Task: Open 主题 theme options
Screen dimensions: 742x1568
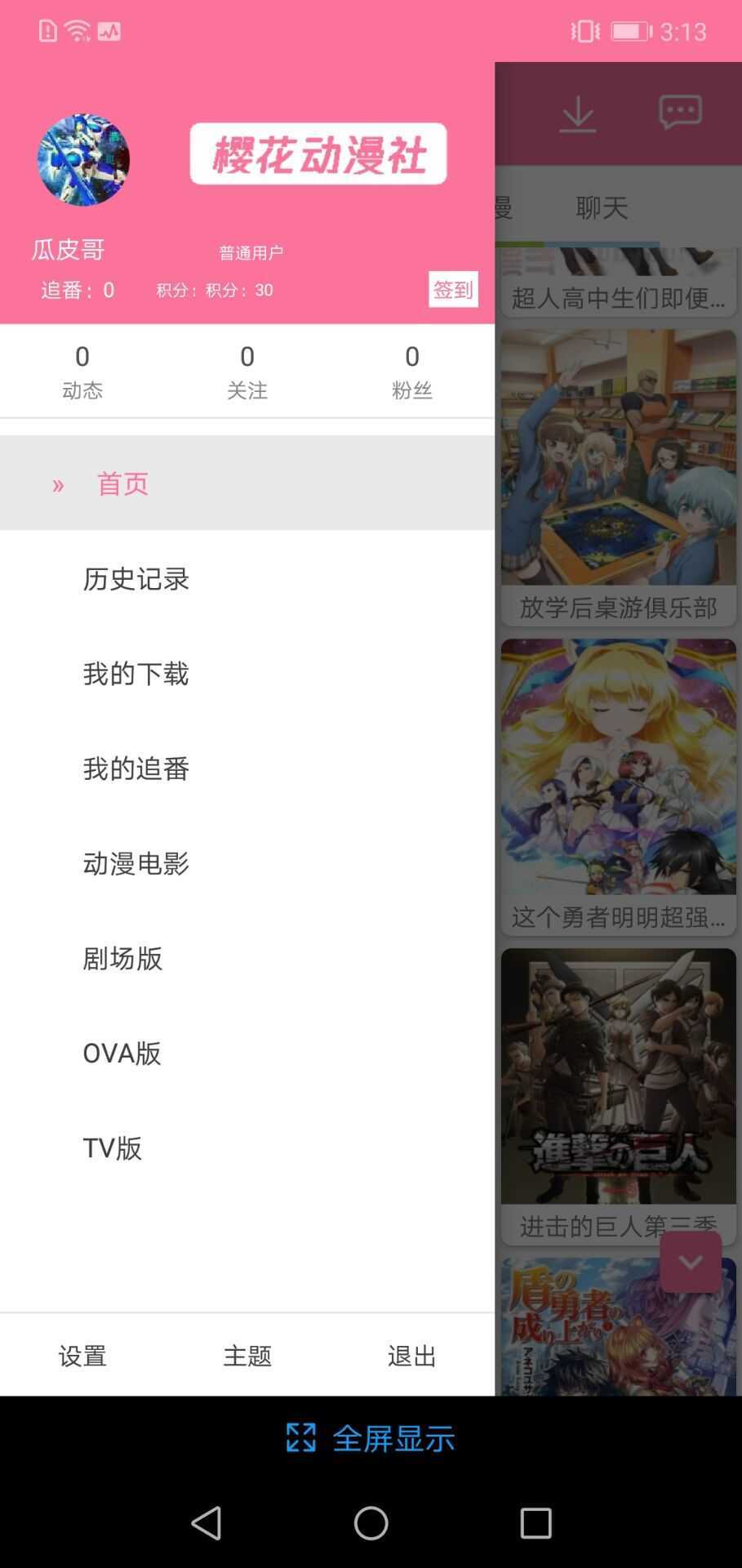Action: [247, 1355]
